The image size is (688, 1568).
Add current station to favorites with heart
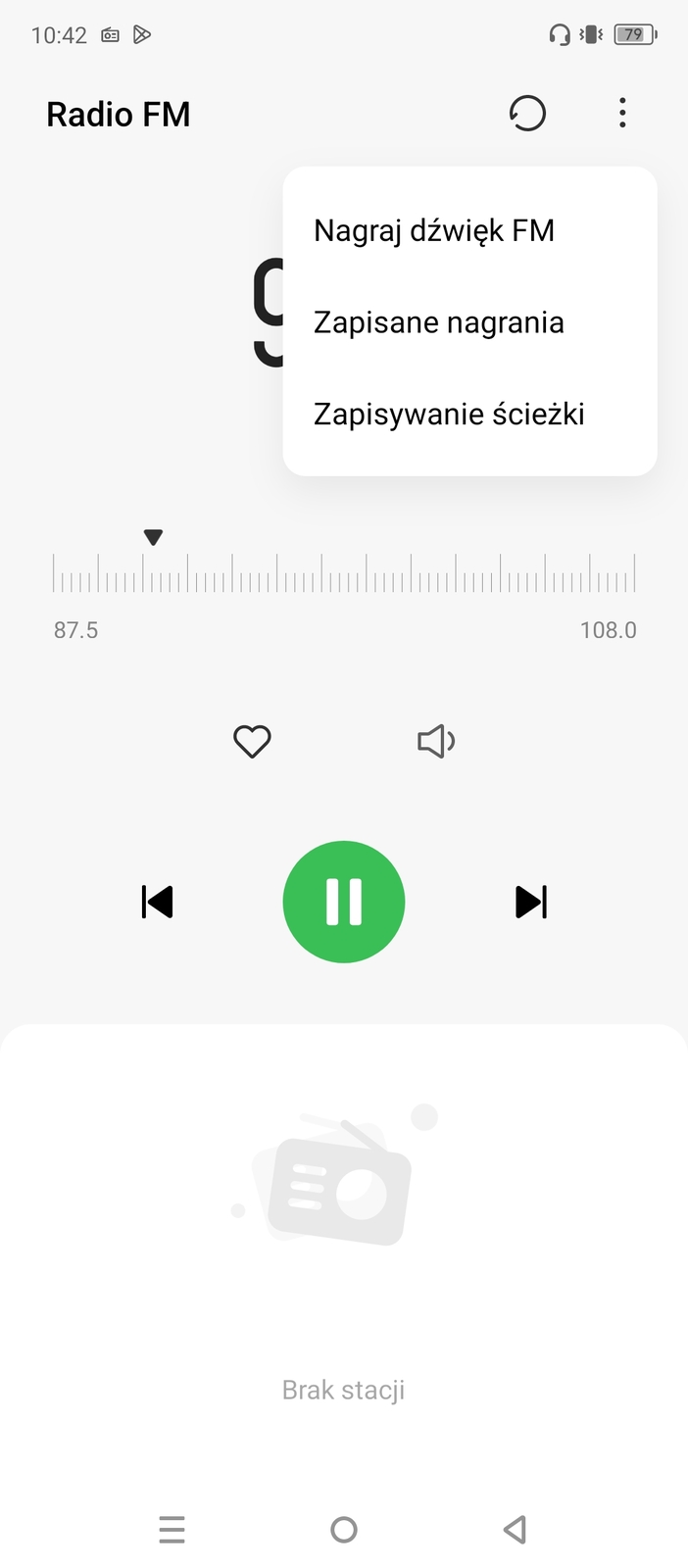click(252, 741)
